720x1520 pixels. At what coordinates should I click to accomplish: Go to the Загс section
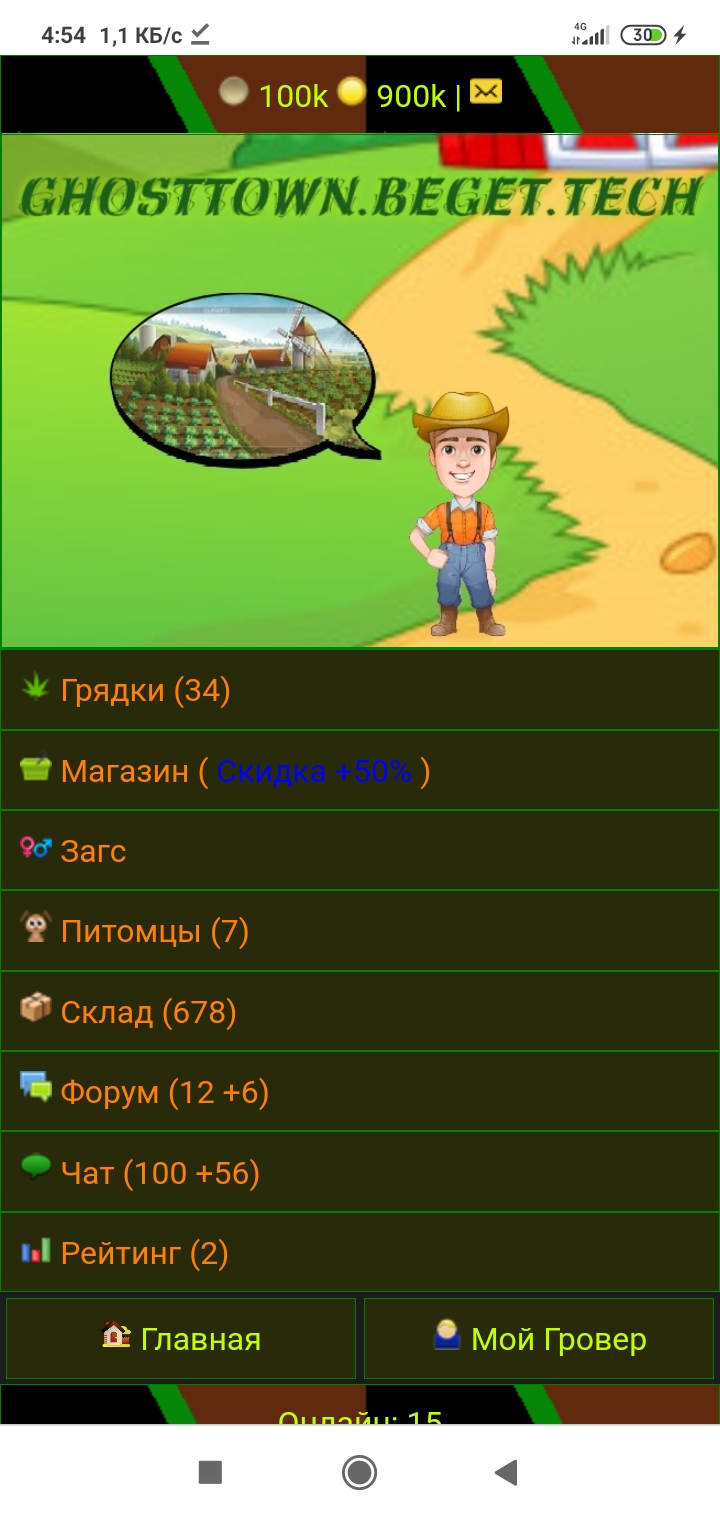point(93,851)
